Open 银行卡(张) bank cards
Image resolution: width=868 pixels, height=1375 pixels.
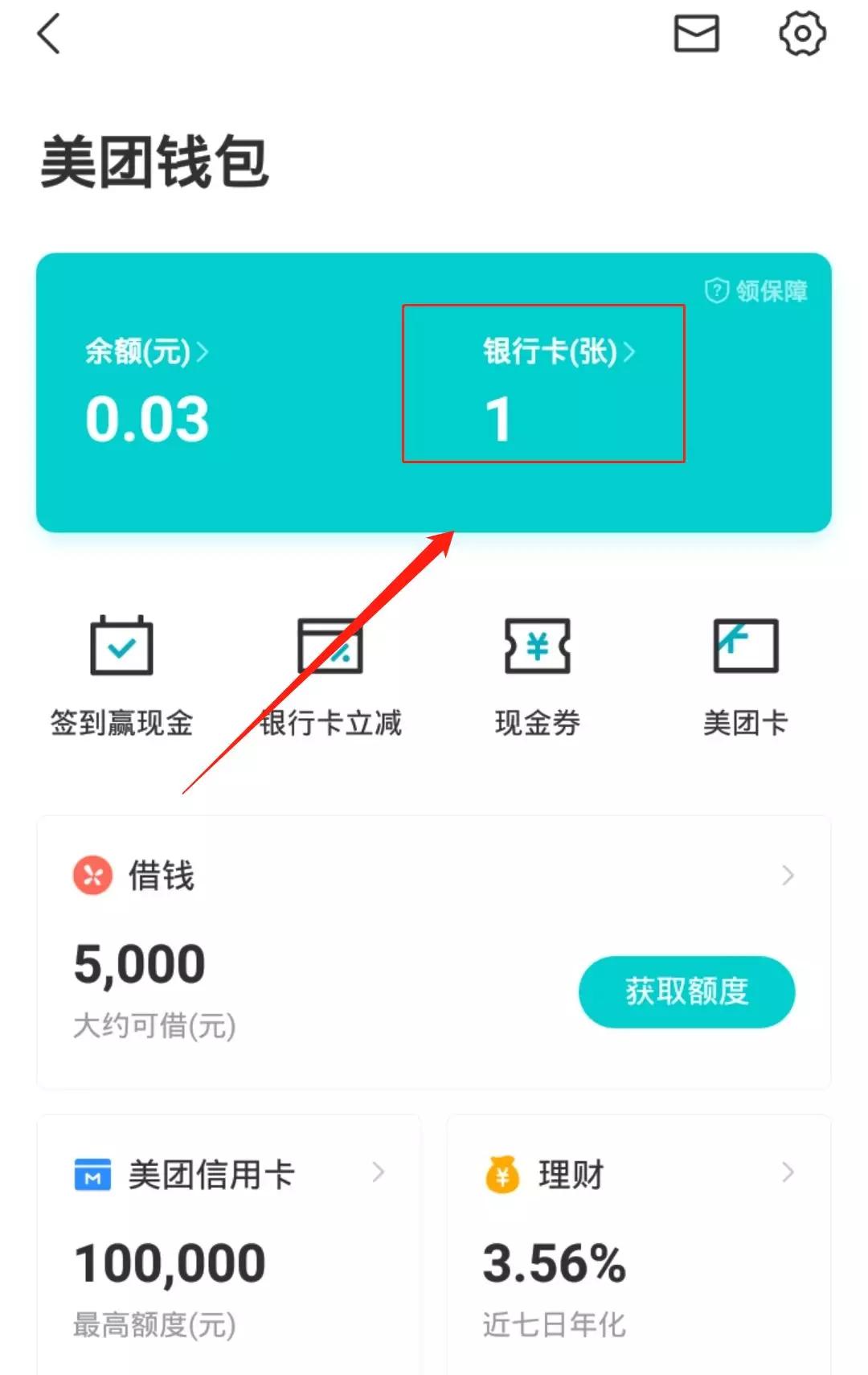point(558,352)
